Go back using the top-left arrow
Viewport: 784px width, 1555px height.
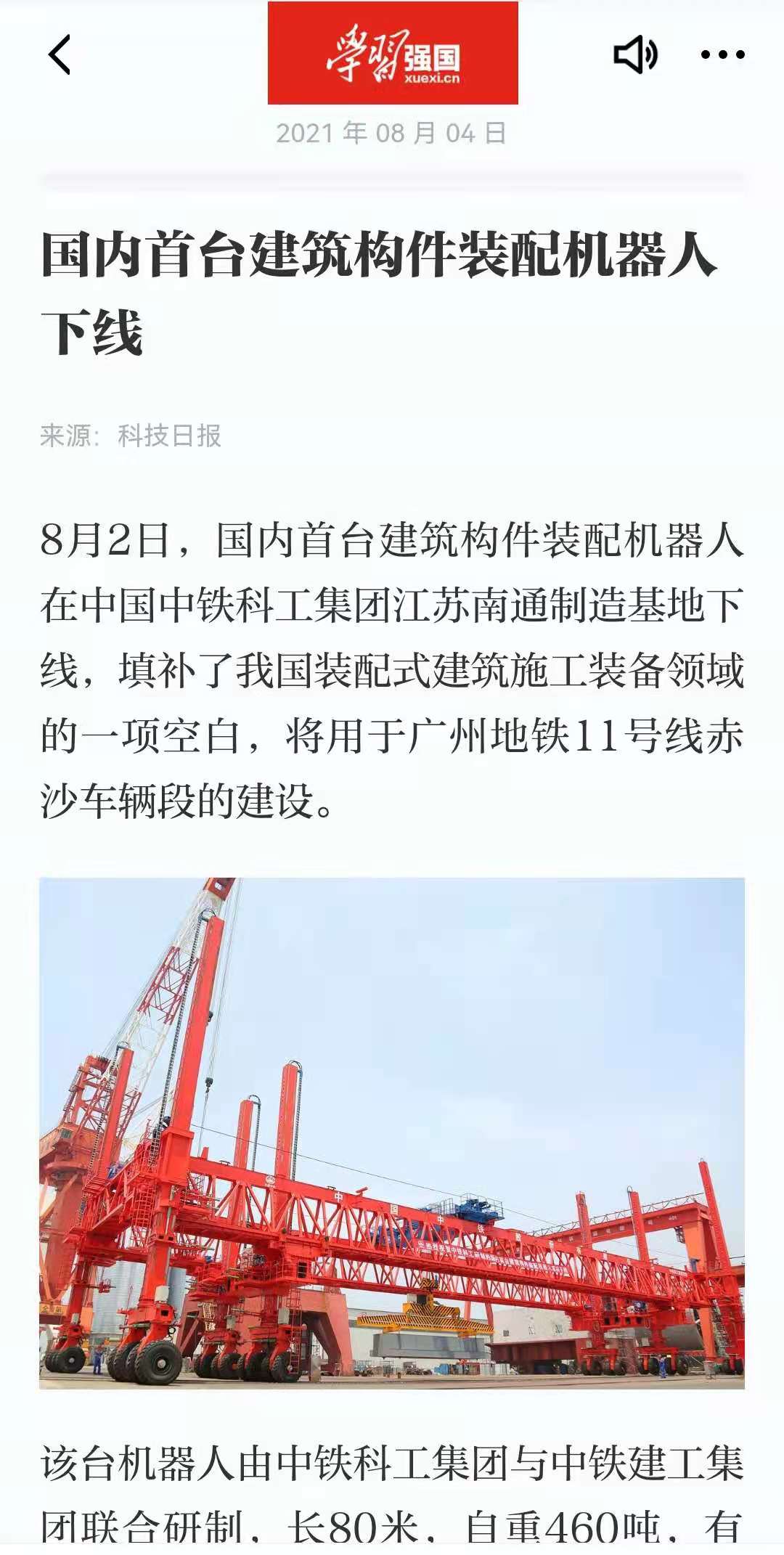60,54
